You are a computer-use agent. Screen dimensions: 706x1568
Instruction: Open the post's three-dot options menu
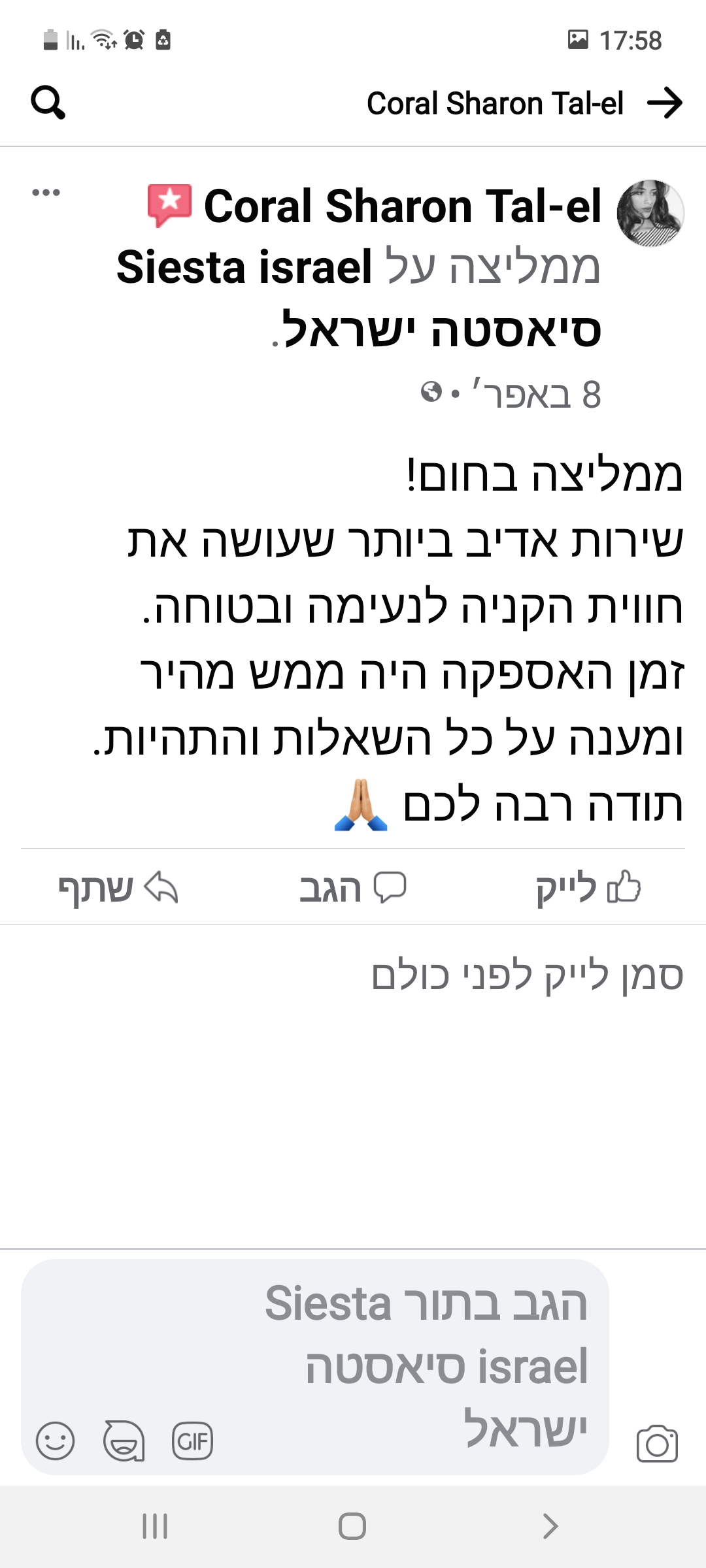(x=46, y=192)
